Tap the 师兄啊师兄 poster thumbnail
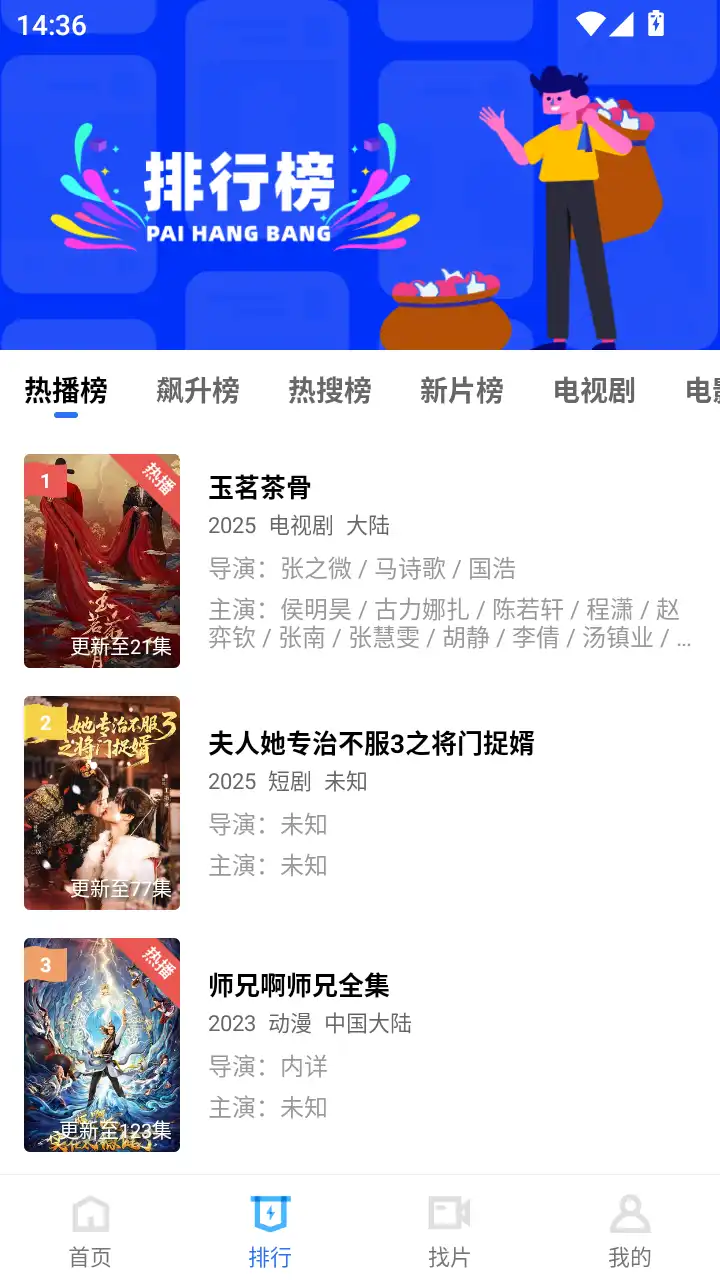 coord(101,1045)
